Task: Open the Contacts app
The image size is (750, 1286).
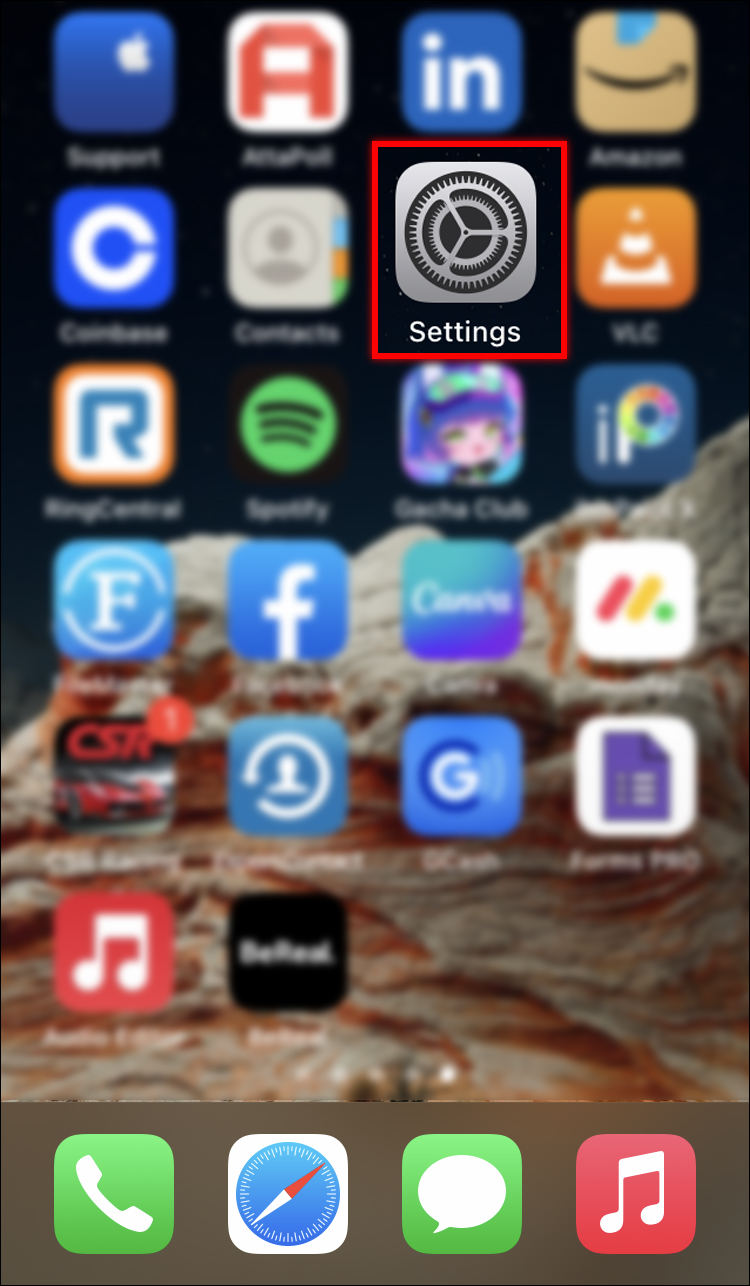Action: coord(288,248)
